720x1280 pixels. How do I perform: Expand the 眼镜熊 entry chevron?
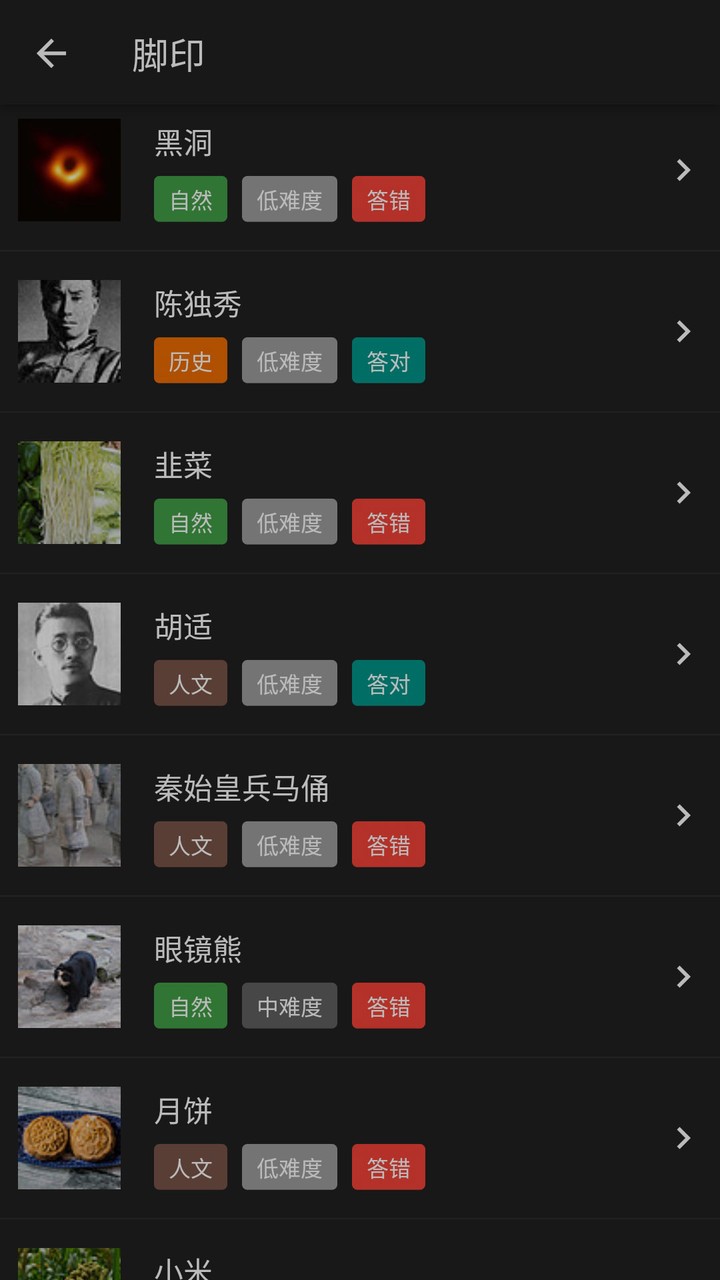point(683,977)
